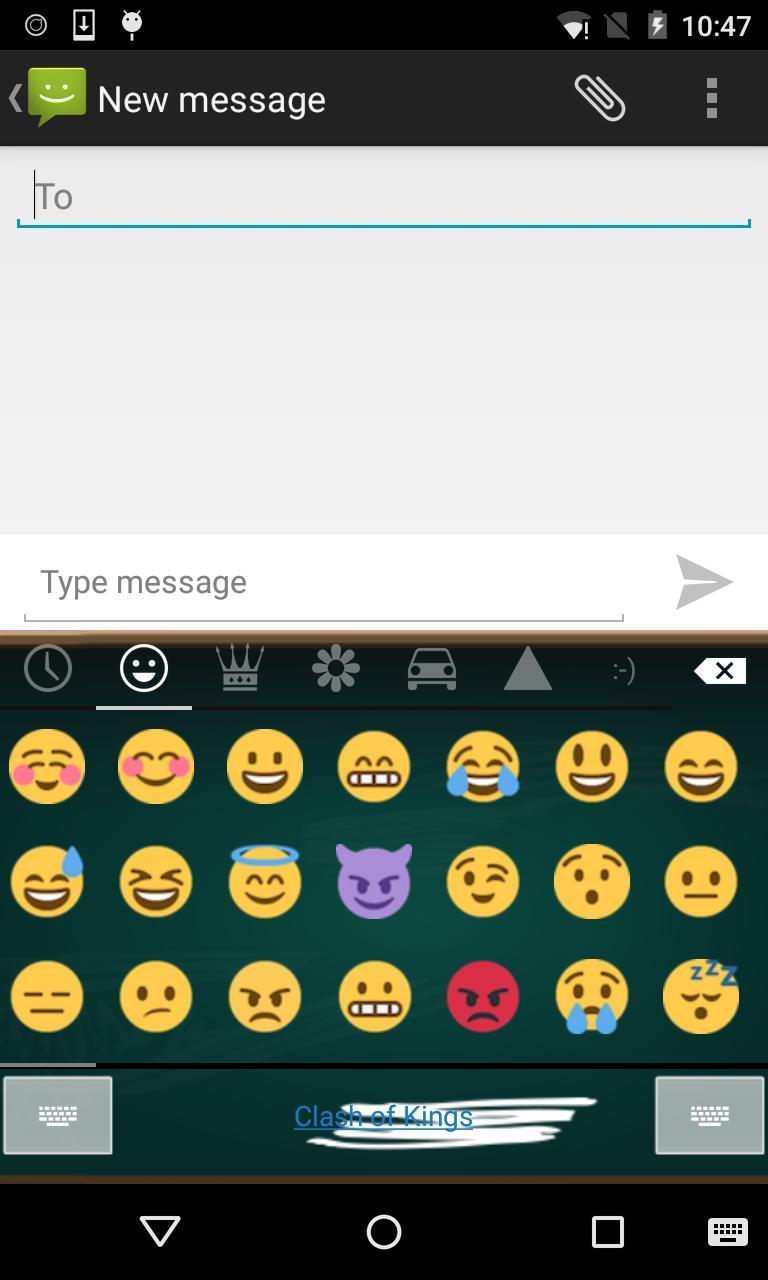This screenshot has width=768, height=1280.
Task: Switch to text emoticons with :-) tab
Action: click(x=623, y=670)
